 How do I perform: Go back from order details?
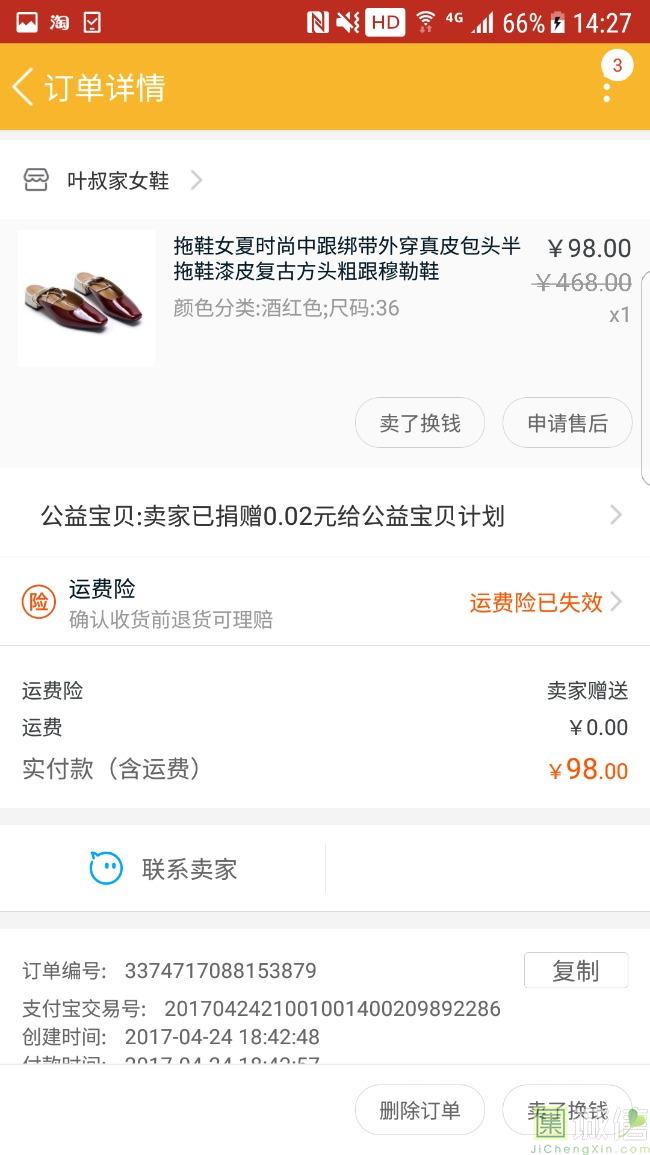tap(24, 87)
